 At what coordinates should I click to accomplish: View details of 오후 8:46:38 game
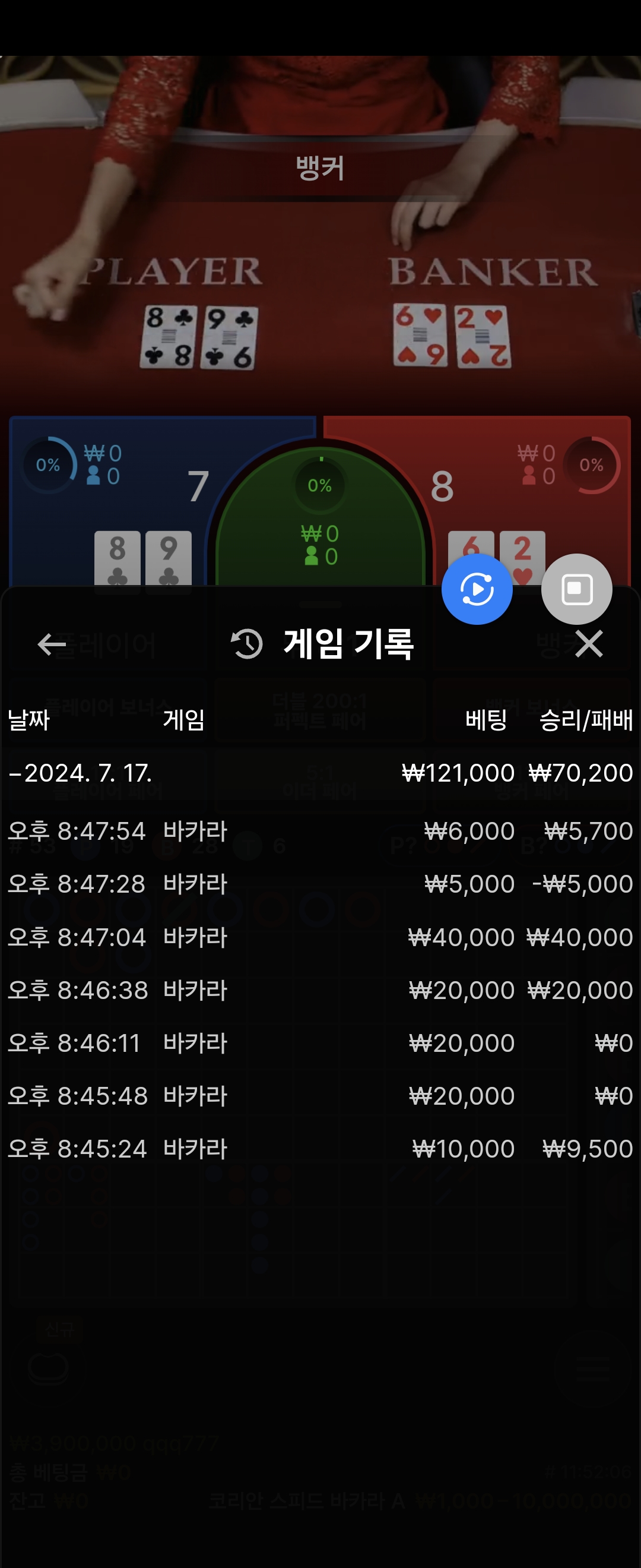click(320, 990)
